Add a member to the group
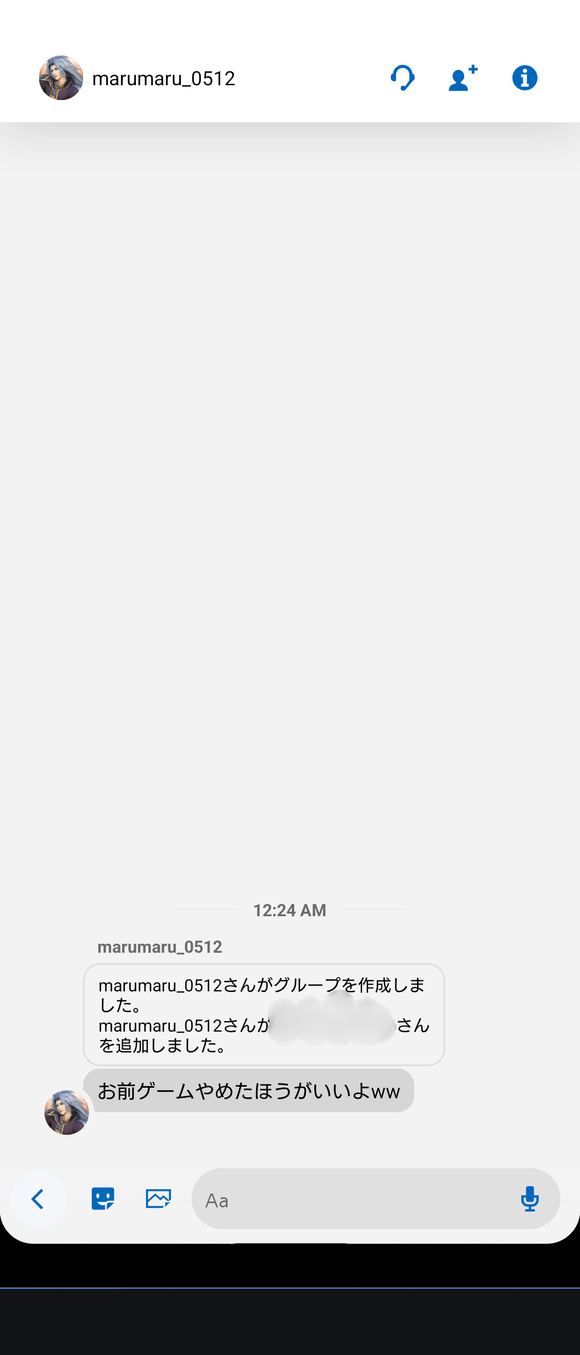Image resolution: width=580 pixels, height=1355 pixels. (463, 78)
